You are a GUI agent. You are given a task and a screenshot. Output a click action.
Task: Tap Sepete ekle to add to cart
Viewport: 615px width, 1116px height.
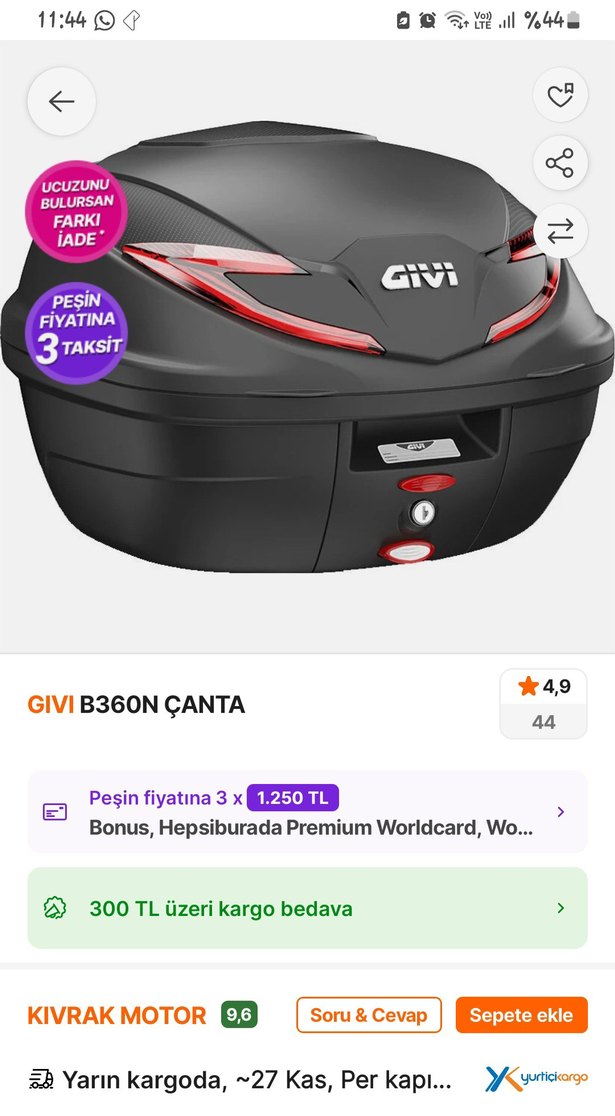tap(521, 1015)
